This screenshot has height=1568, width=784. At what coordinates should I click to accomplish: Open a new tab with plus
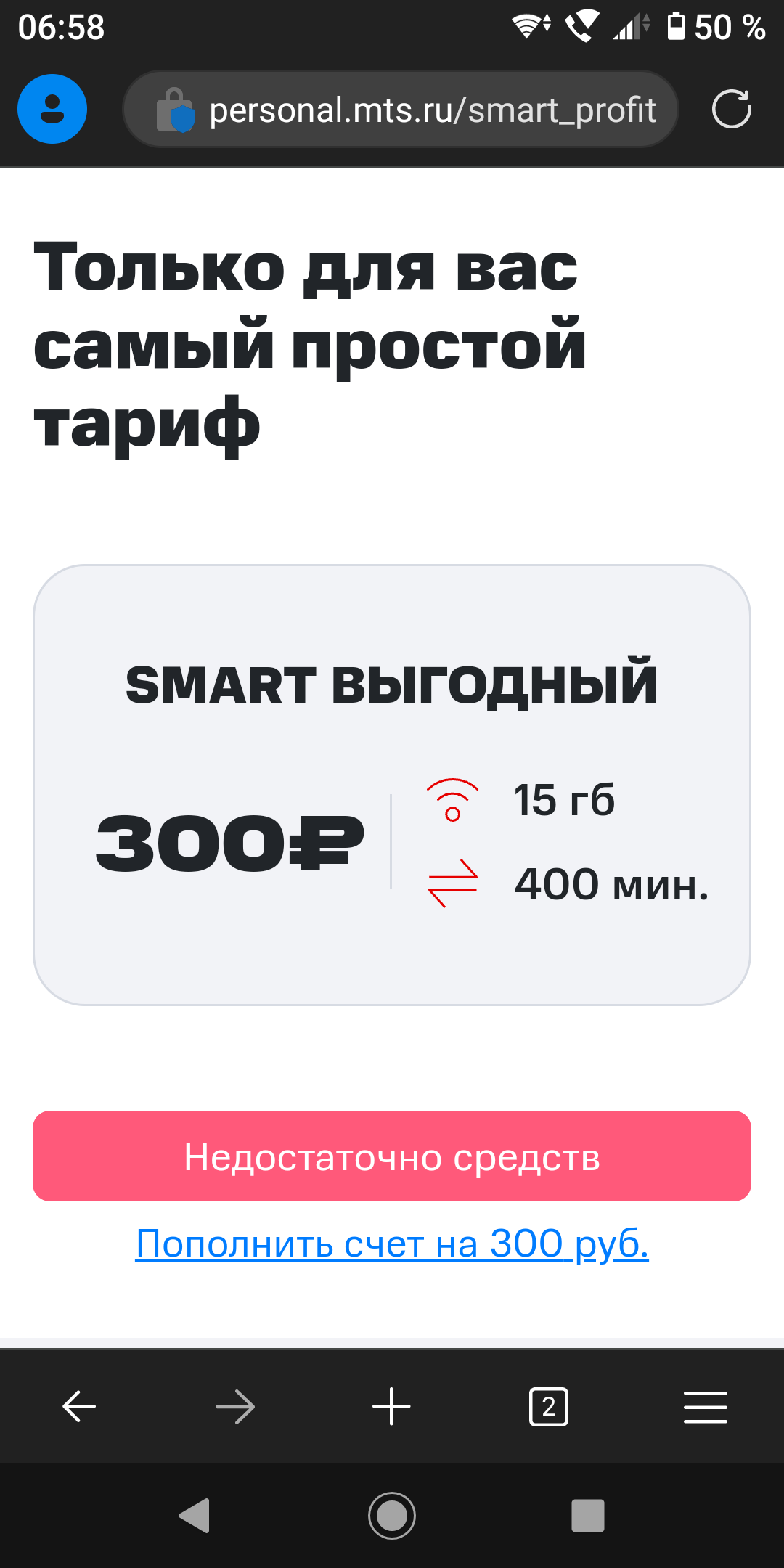coord(391,1407)
